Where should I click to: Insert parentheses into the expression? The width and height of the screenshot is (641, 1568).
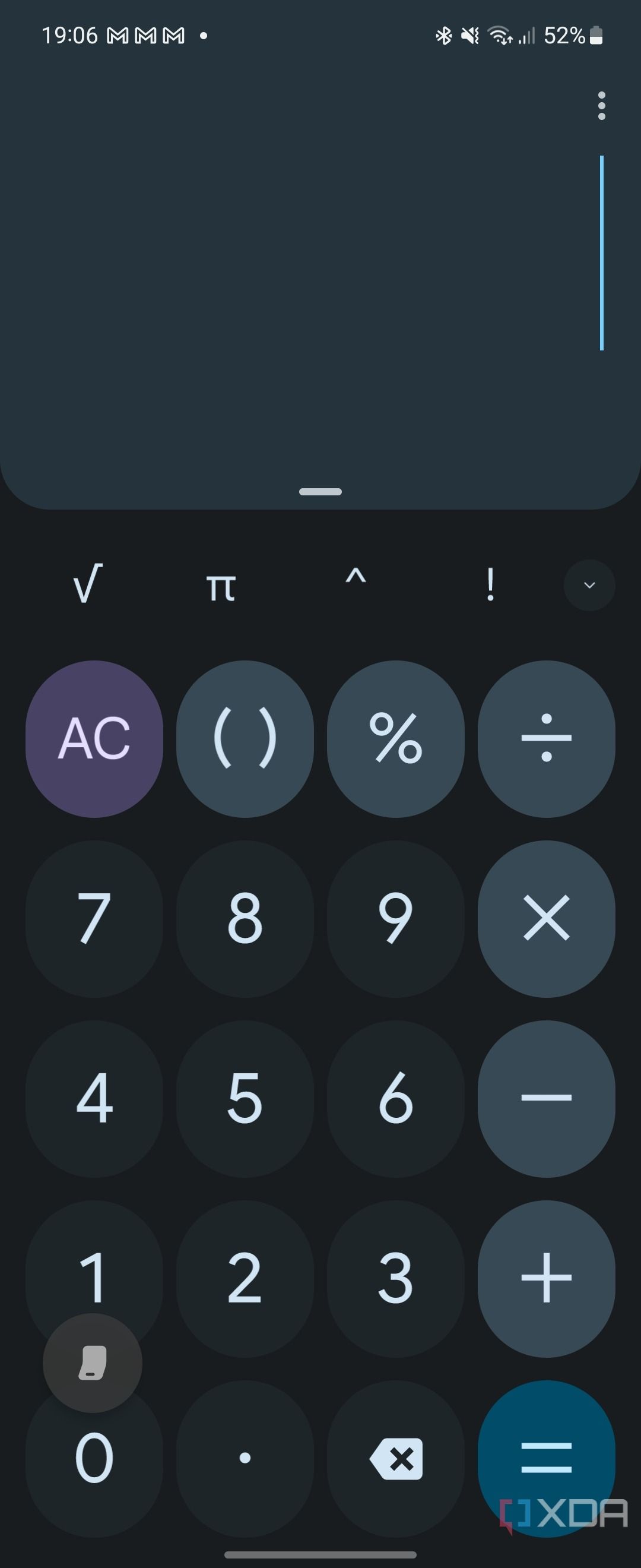(245, 738)
